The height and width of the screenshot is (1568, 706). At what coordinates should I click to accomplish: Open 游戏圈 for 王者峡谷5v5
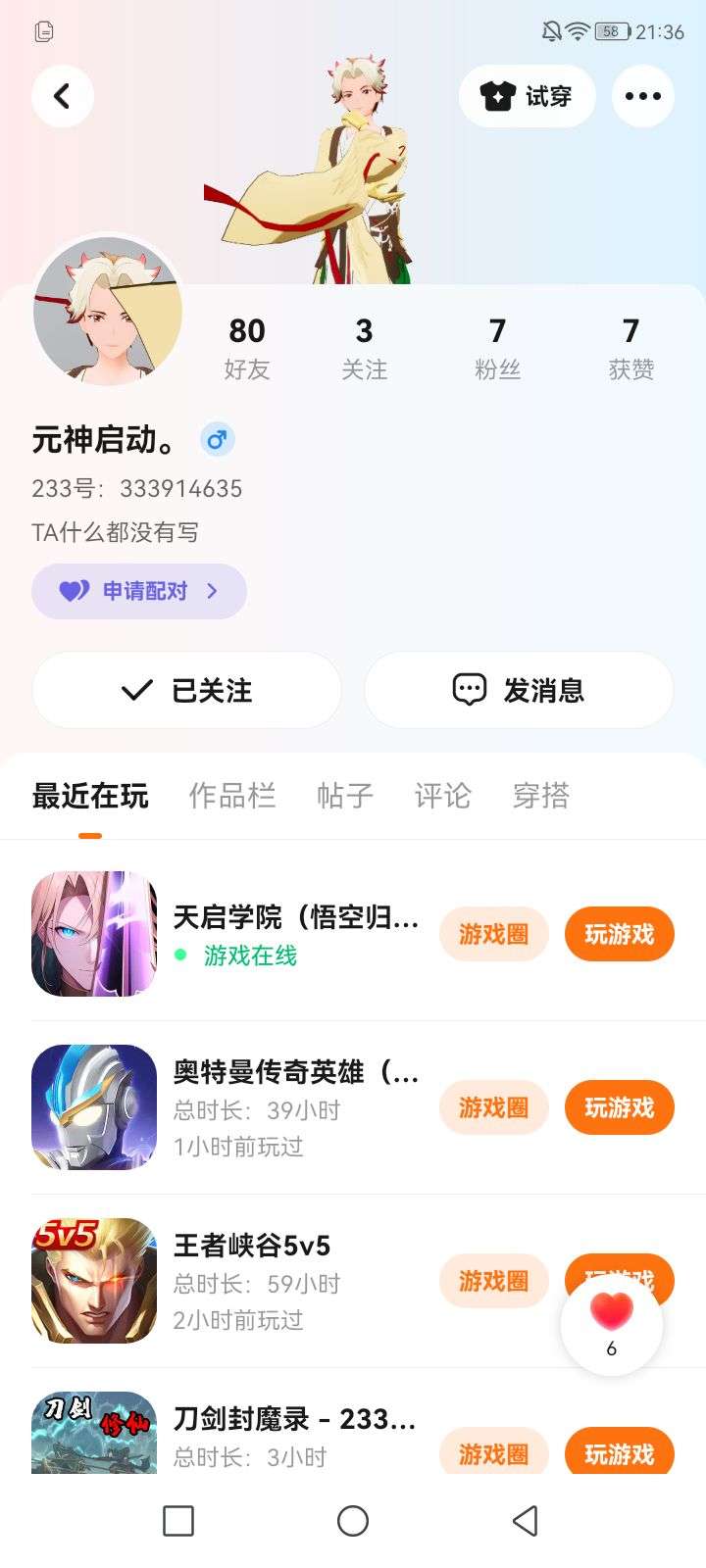click(x=493, y=1281)
